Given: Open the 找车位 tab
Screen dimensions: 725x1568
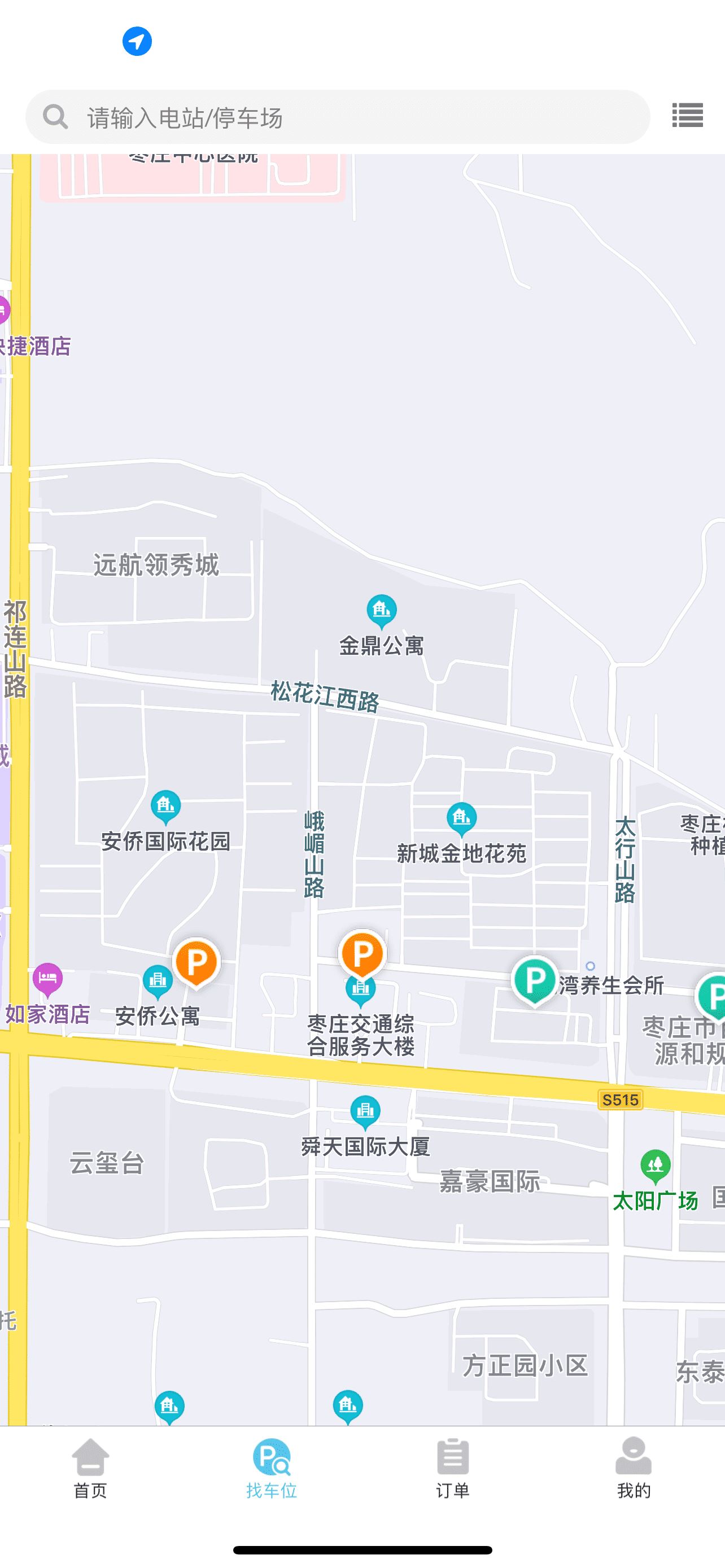Looking at the screenshot, I should pos(272,1469).
